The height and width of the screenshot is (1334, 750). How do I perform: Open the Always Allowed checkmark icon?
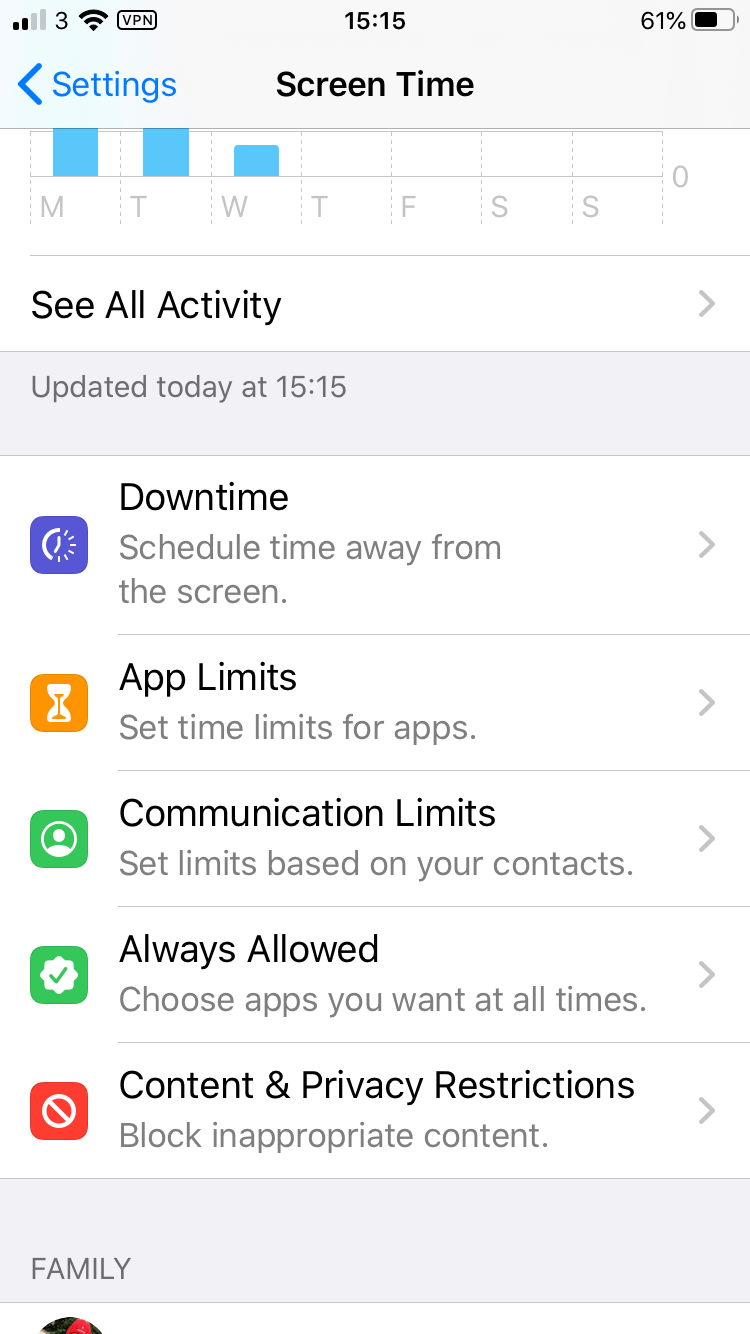(58, 974)
